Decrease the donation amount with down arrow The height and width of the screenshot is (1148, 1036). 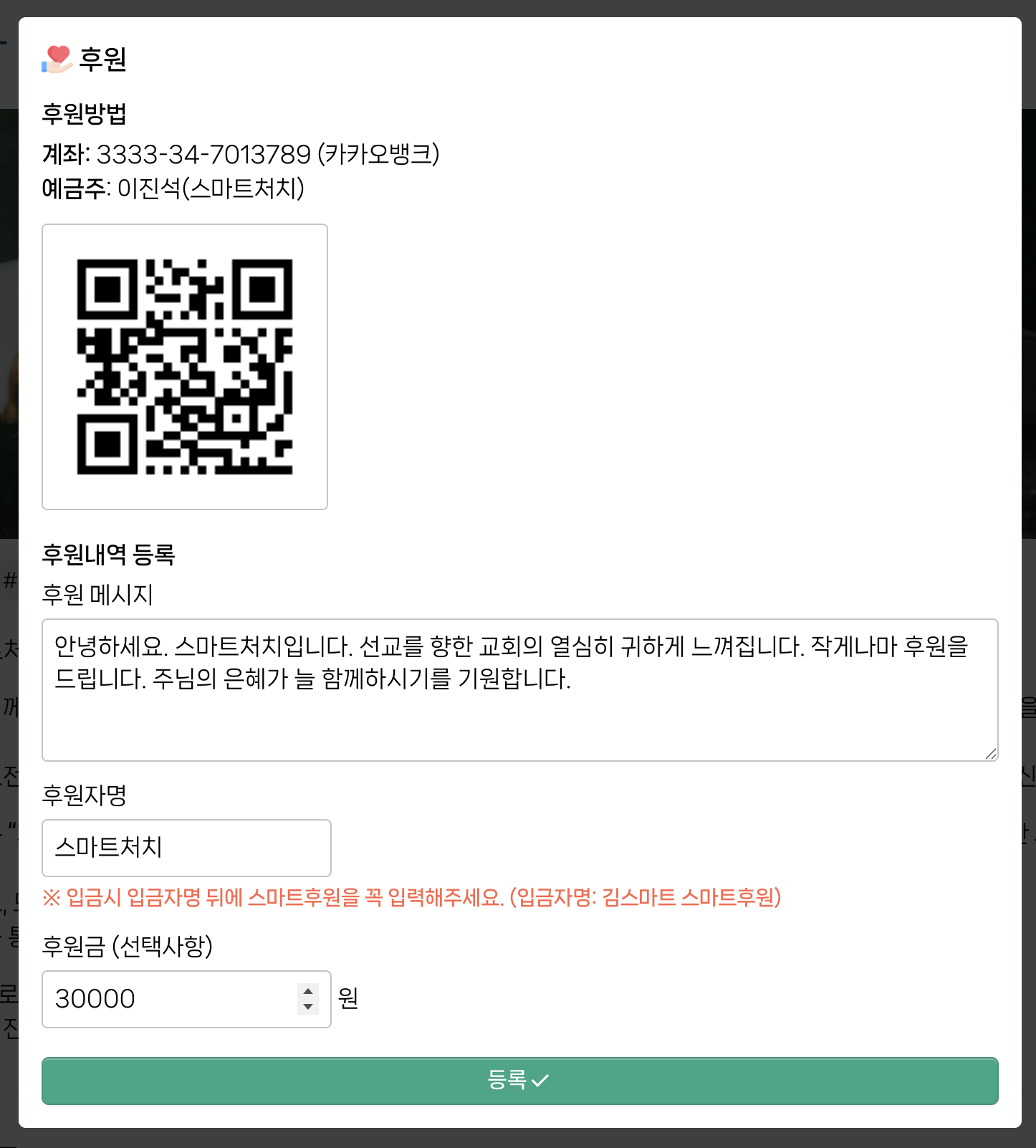(x=308, y=1007)
